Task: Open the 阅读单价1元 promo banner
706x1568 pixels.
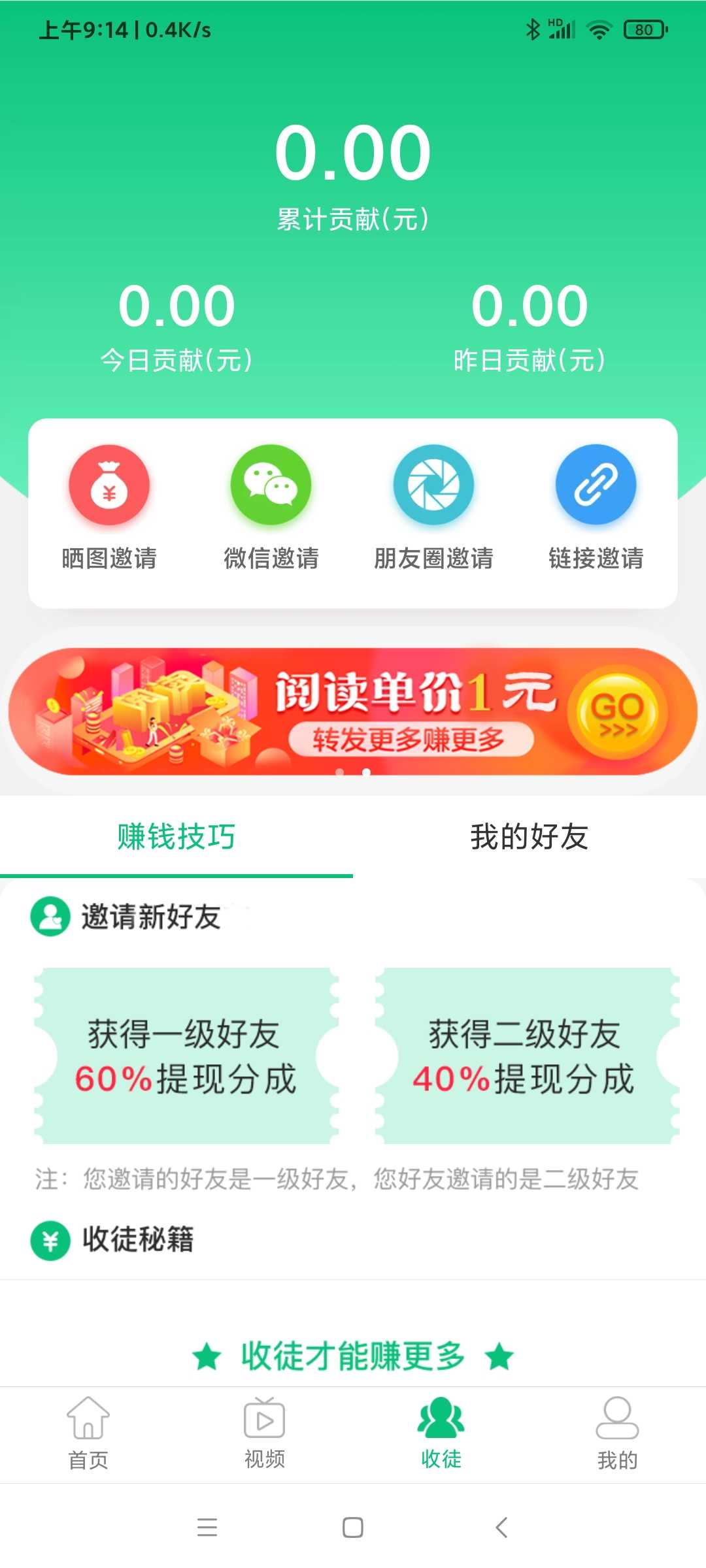Action: pos(353,711)
